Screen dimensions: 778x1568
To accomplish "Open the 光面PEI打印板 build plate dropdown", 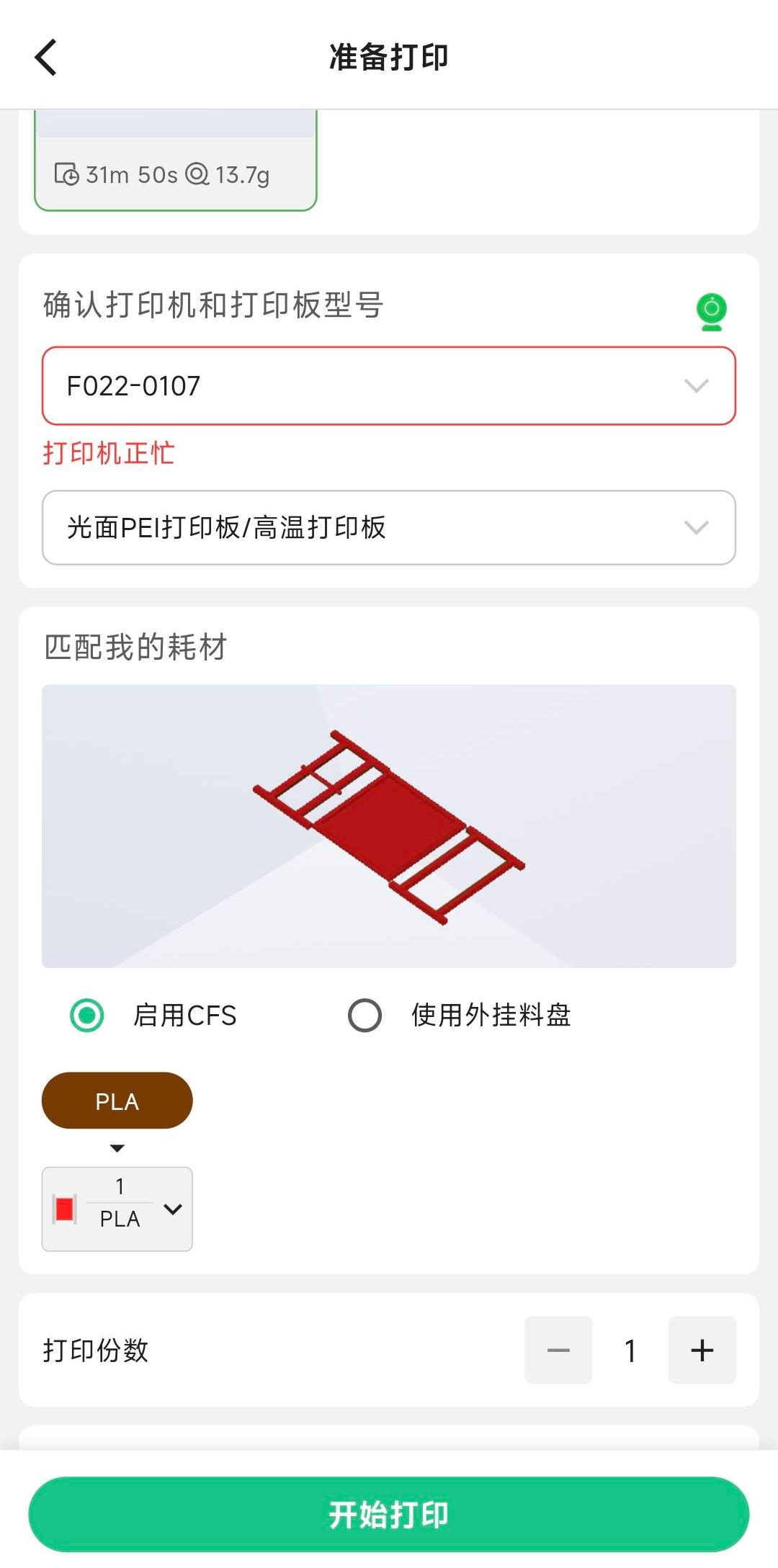I will [x=389, y=527].
